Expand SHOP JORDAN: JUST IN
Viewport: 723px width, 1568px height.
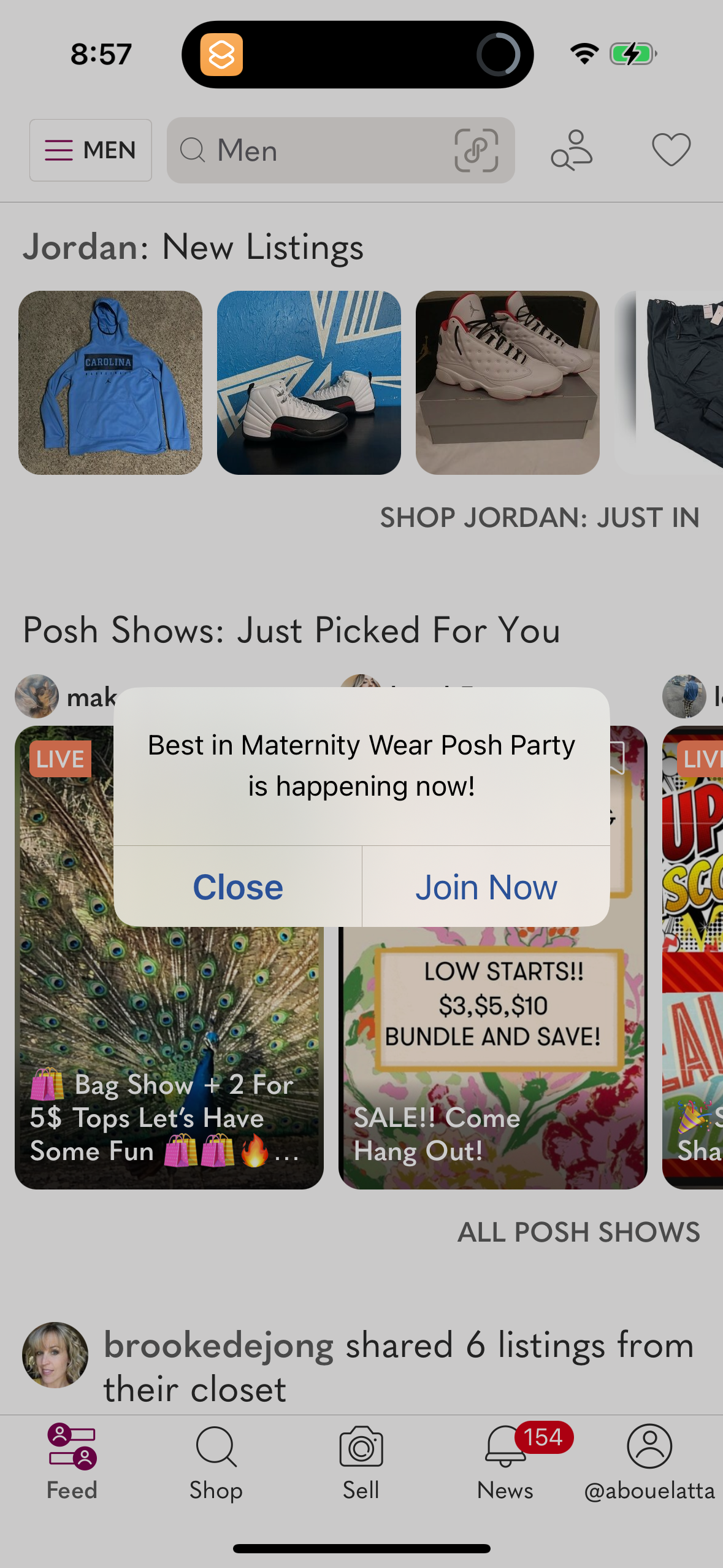pyautogui.click(x=540, y=517)
